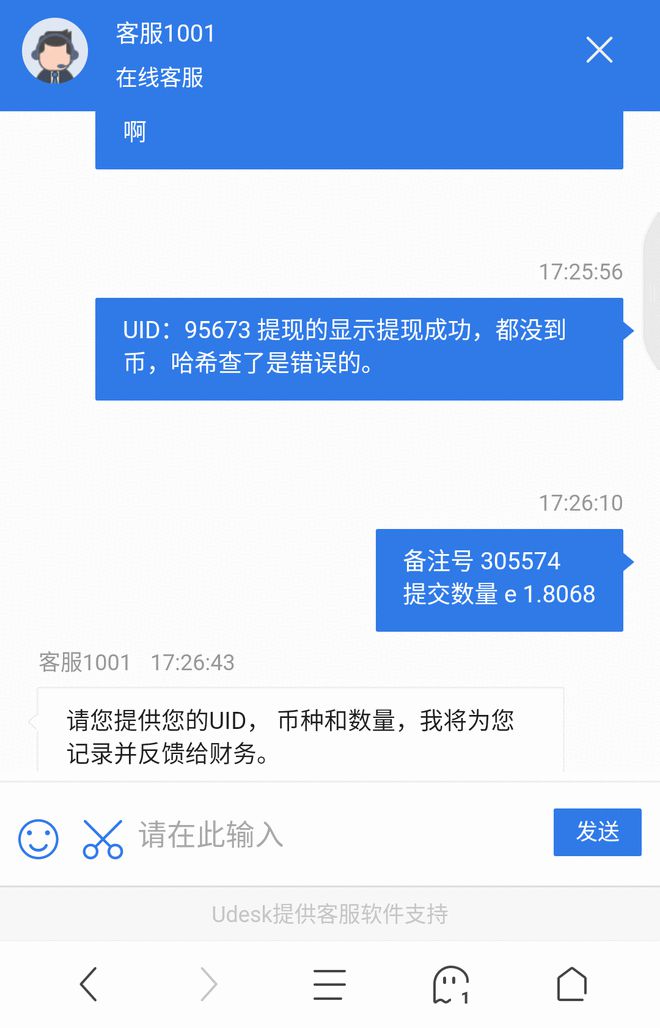The height and width of the screenshot is (1028, 660).
Task: Go back in the browser
Action: [89, 985]
